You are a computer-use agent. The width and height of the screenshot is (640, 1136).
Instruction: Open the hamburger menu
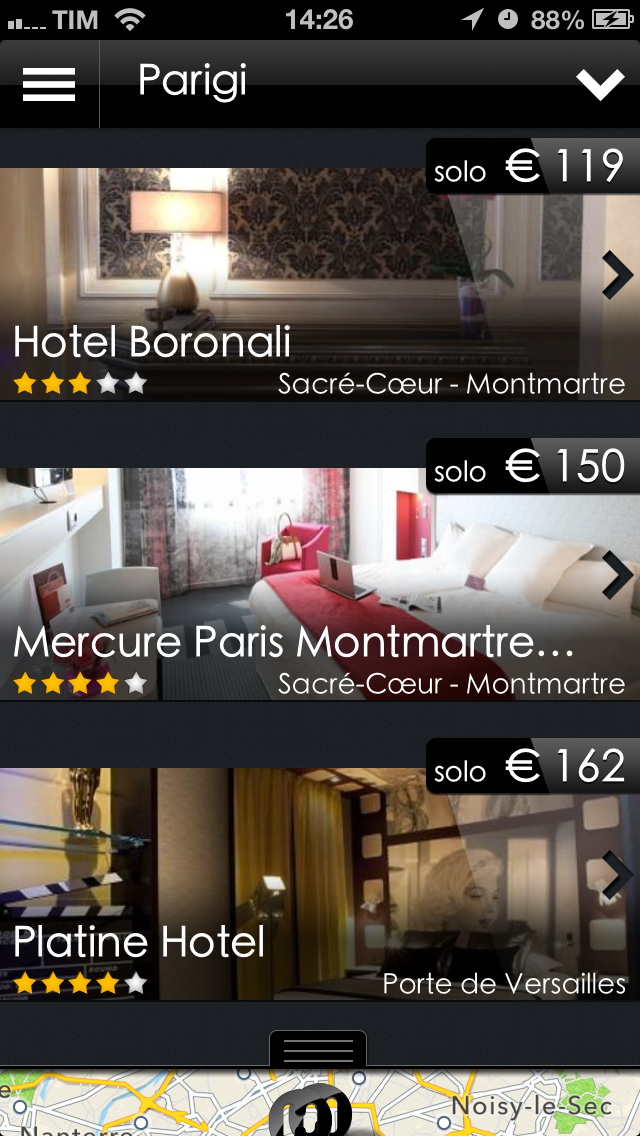pyautogui.click(x=49, y=84)
